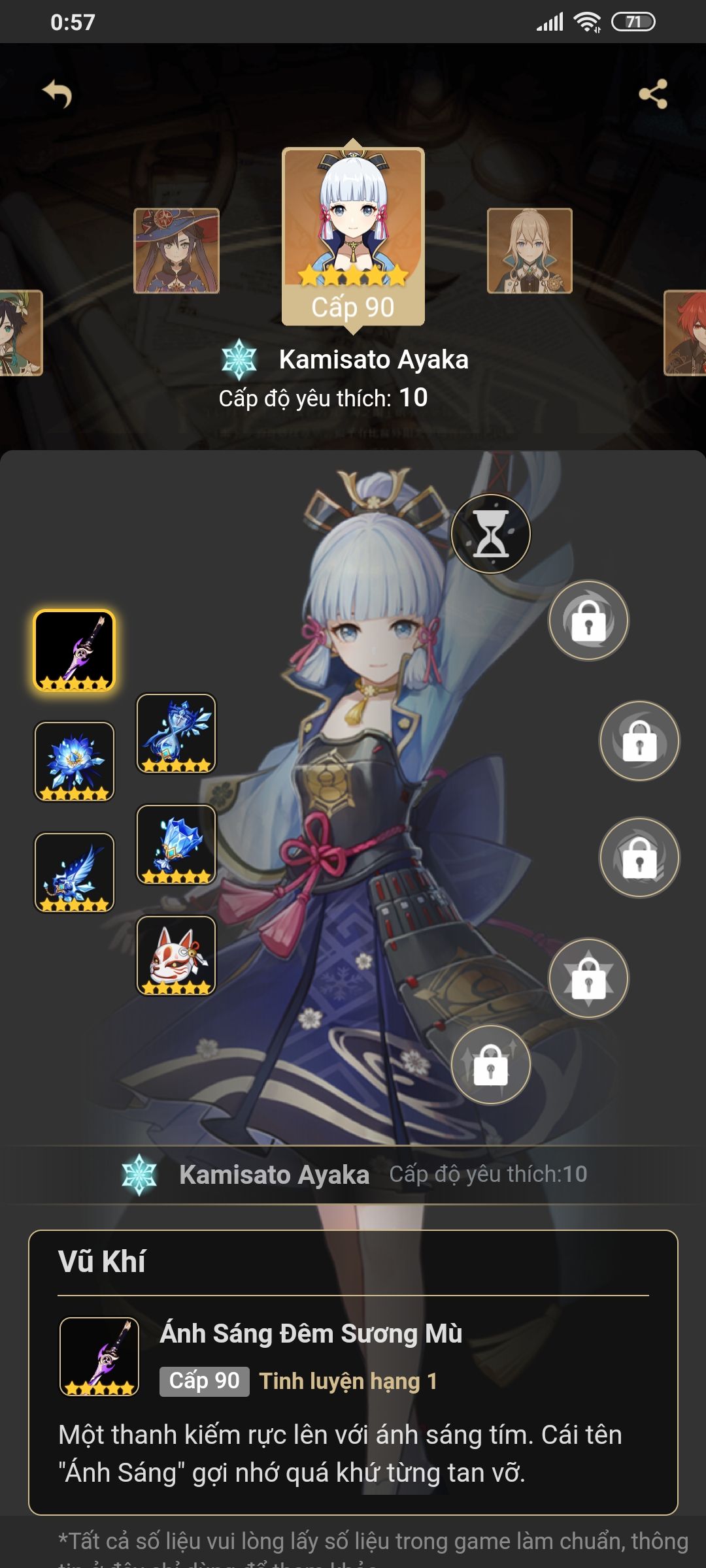This screenshot has width=706, height=1568.
Task: Go back with the return arrow
Action: coord(58,95)
